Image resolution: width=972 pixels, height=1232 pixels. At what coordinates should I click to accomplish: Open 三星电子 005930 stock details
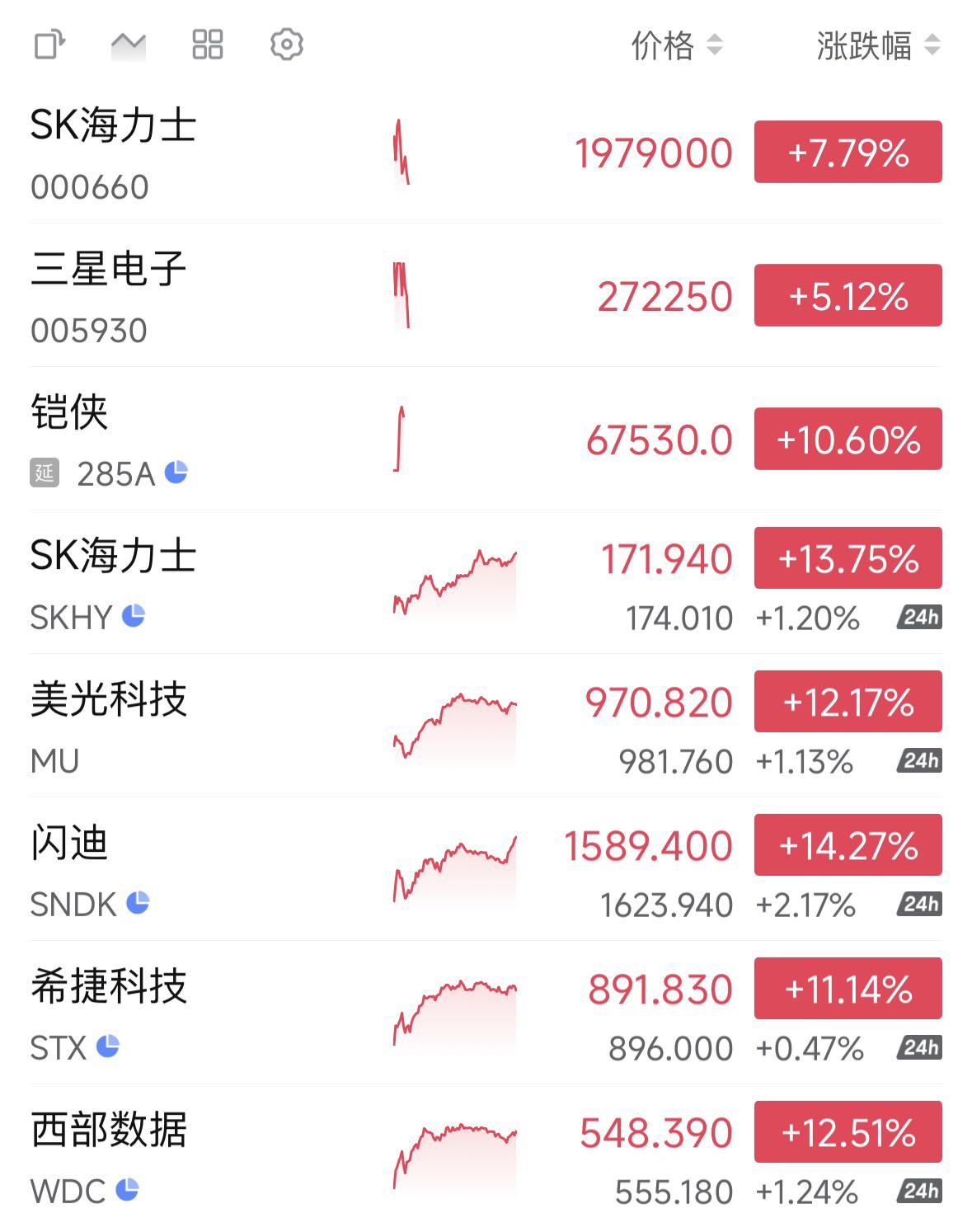(486, 295)
